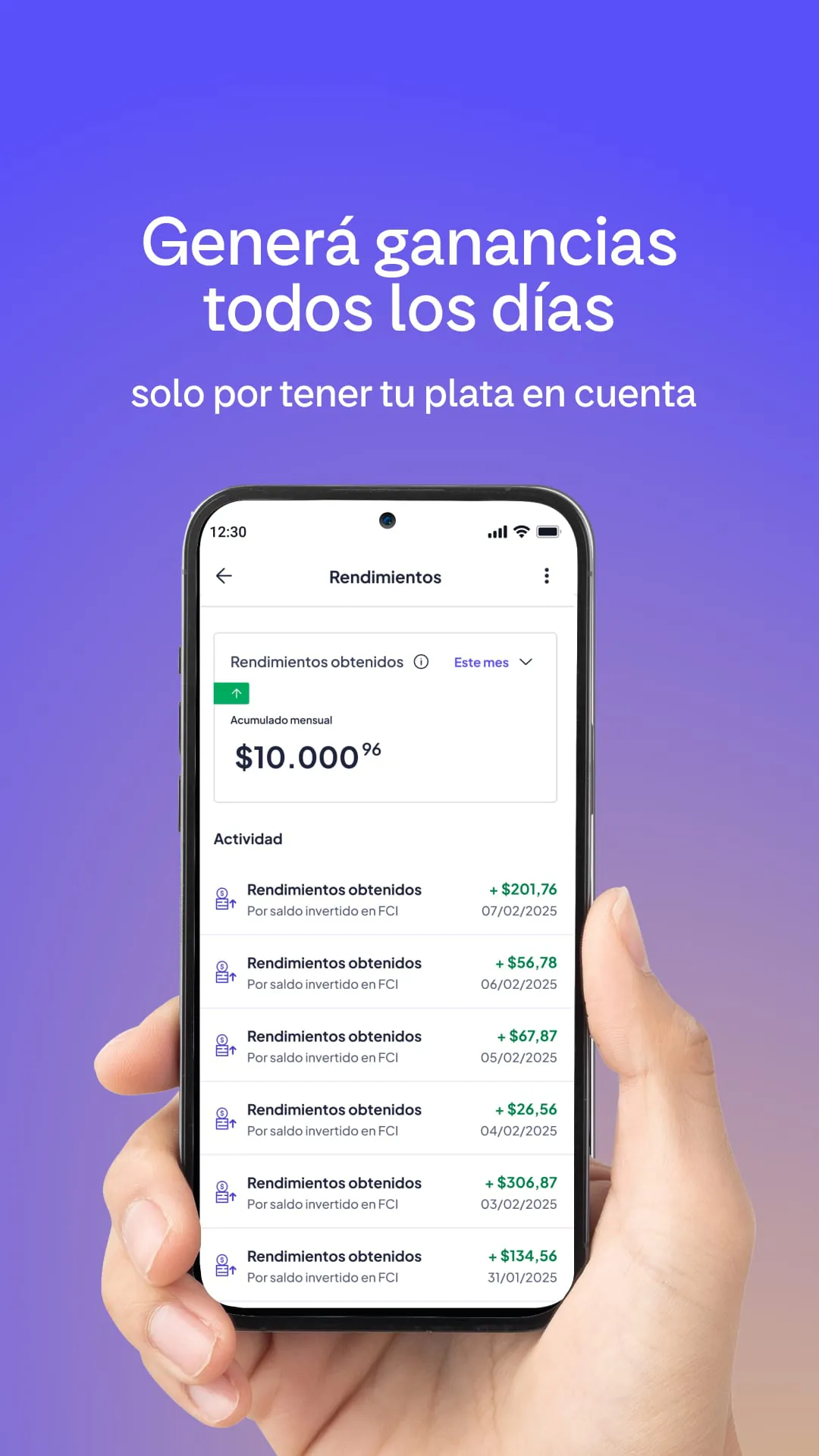
Task: Tap the Wi-Fi icon in the status bar
Action: coord(520,532)
